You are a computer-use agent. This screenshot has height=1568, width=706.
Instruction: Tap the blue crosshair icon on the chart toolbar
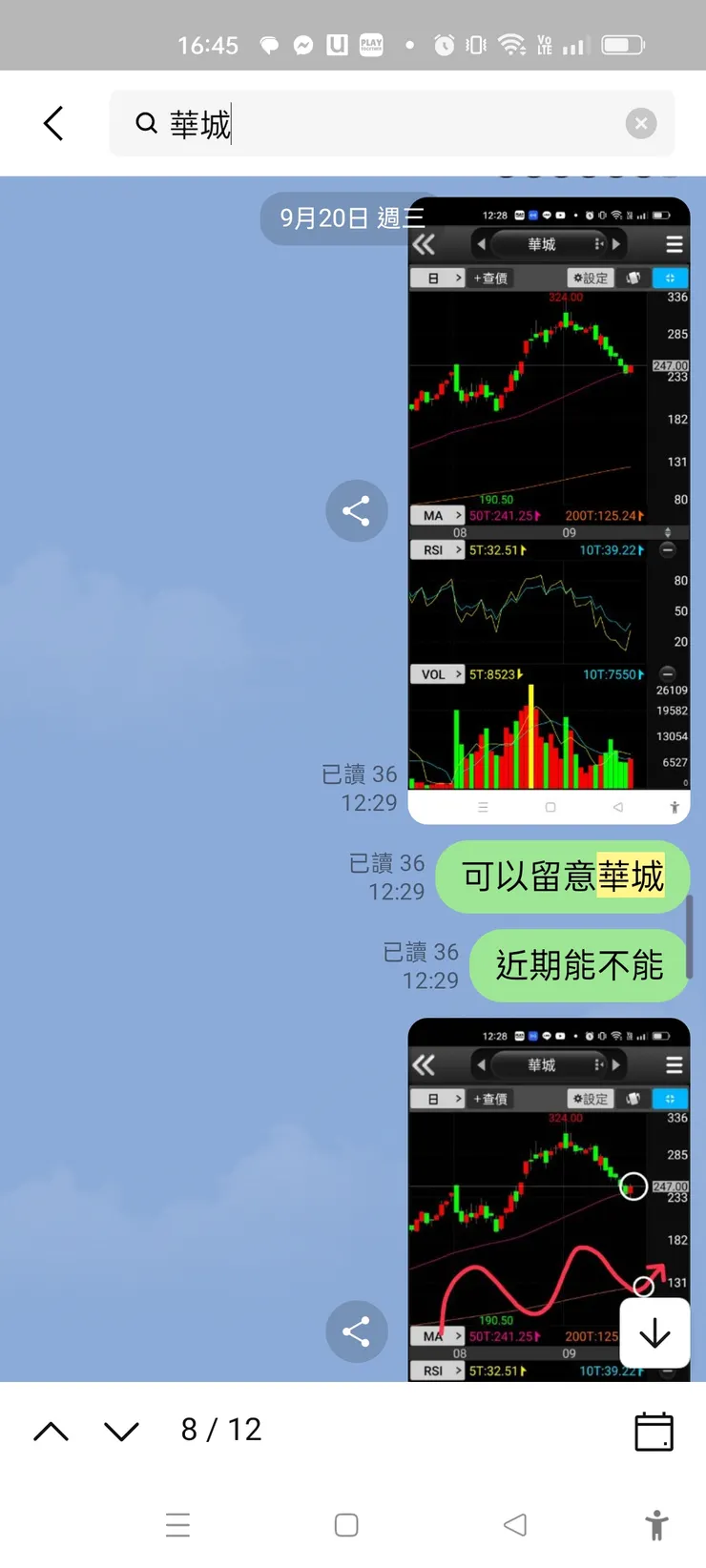(x=671, y=278)
